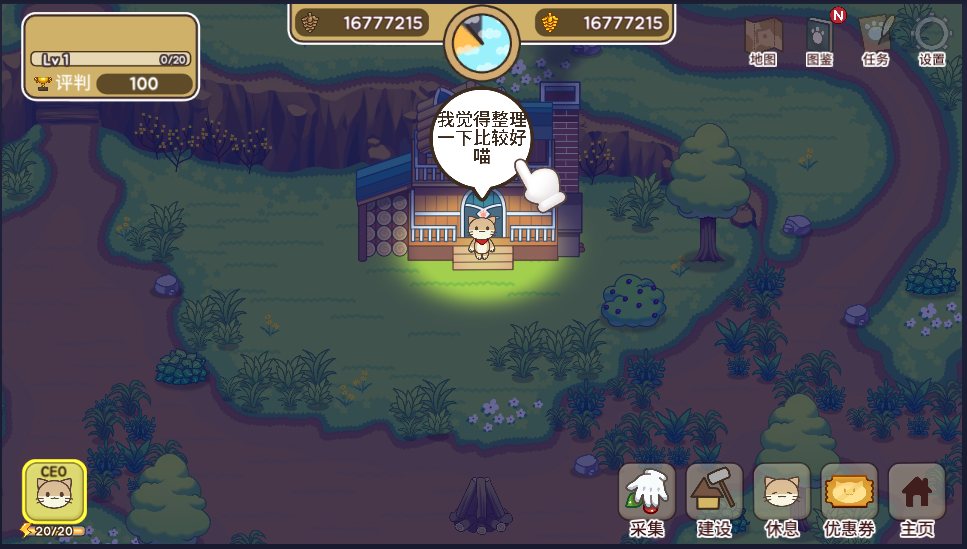Tap the cat's speech bubble
The width and height of the screenshot is (967, 549).
pos(482,138)
